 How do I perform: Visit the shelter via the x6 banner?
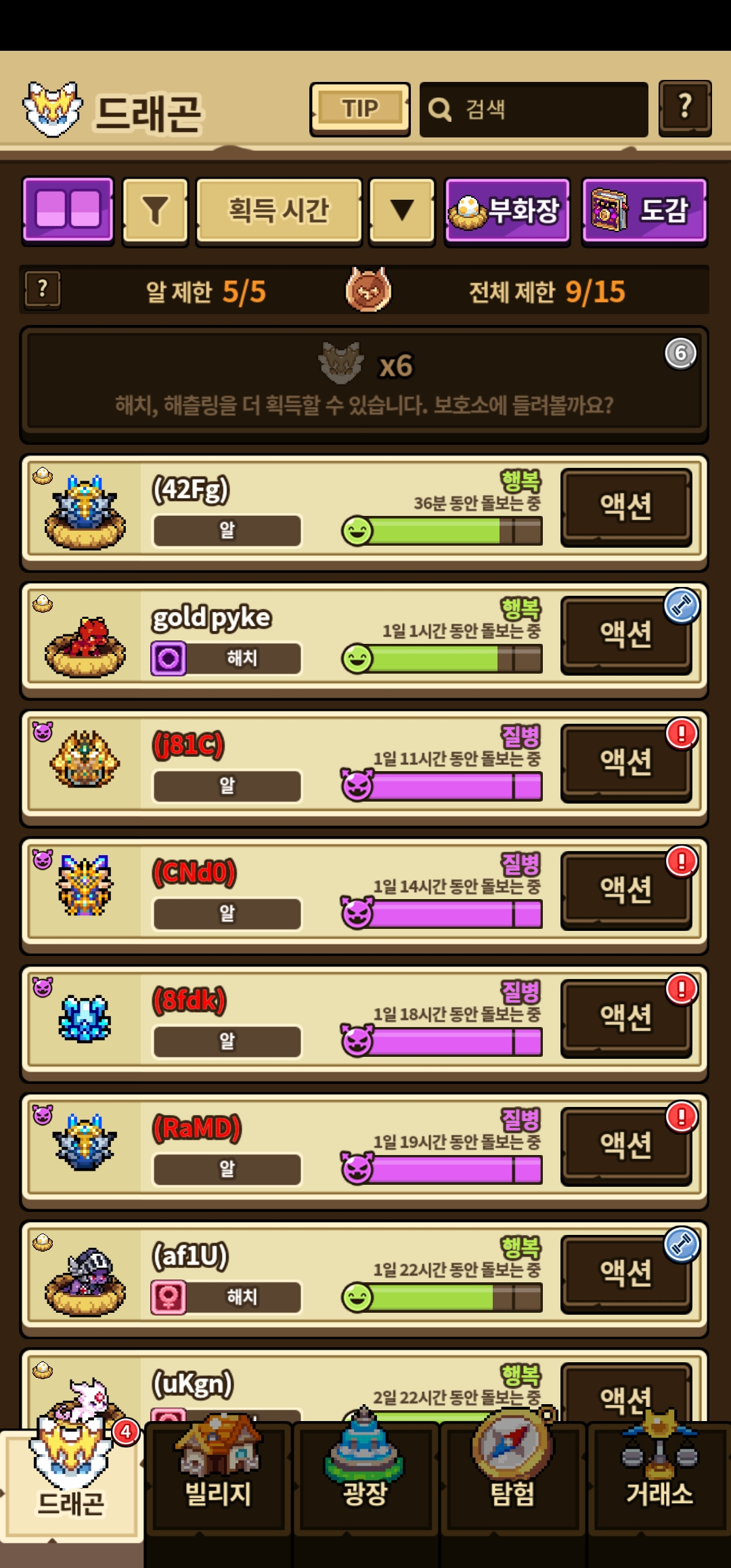click(x=364, y=385)
